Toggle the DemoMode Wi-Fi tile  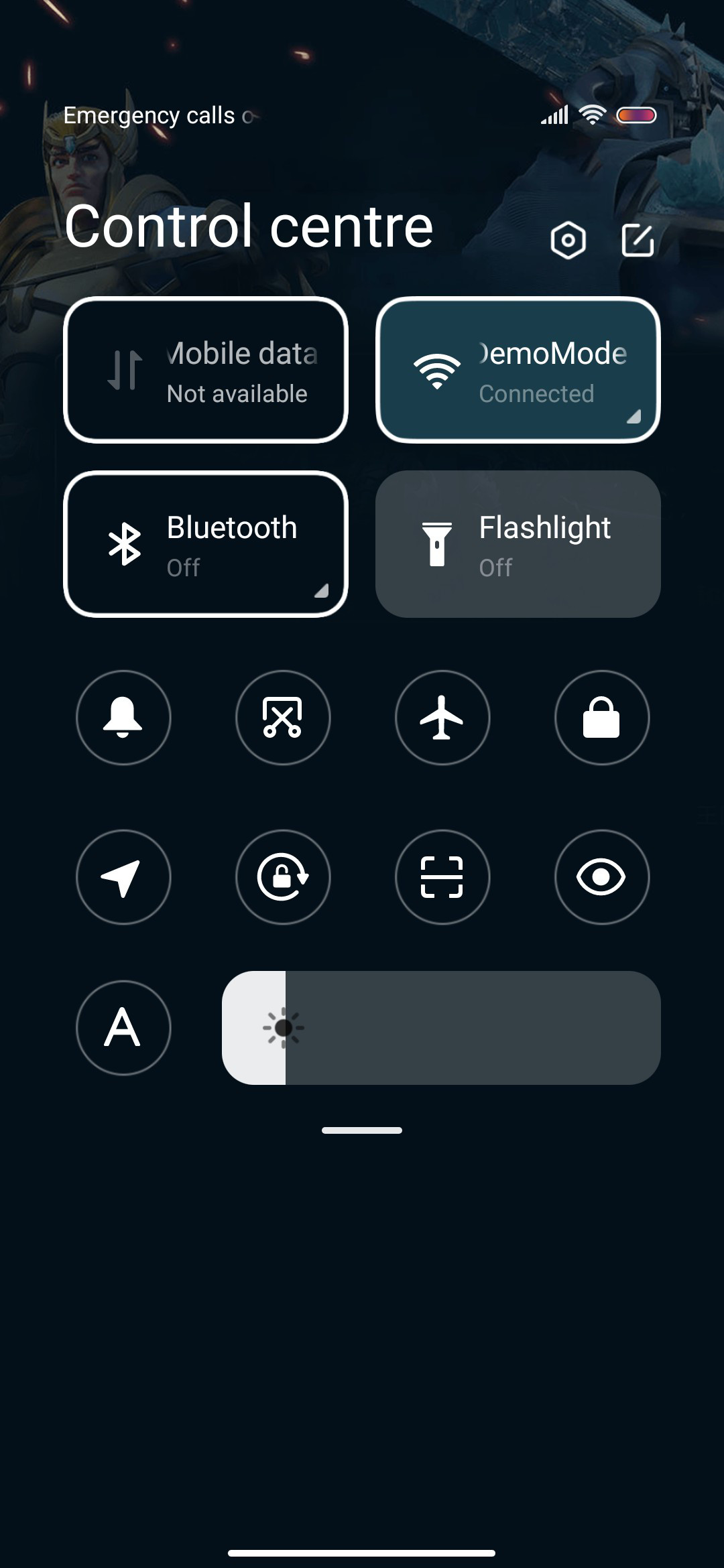518,370
